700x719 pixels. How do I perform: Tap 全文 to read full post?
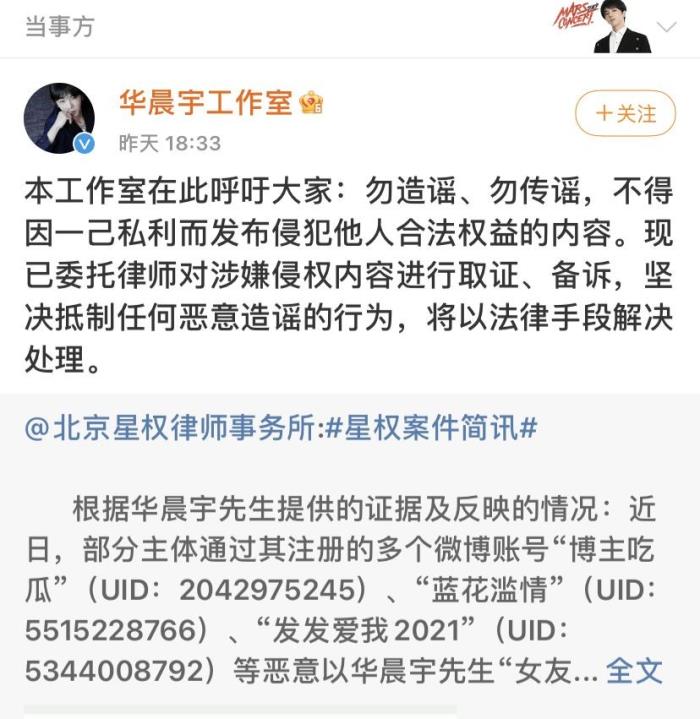point(635,670)
